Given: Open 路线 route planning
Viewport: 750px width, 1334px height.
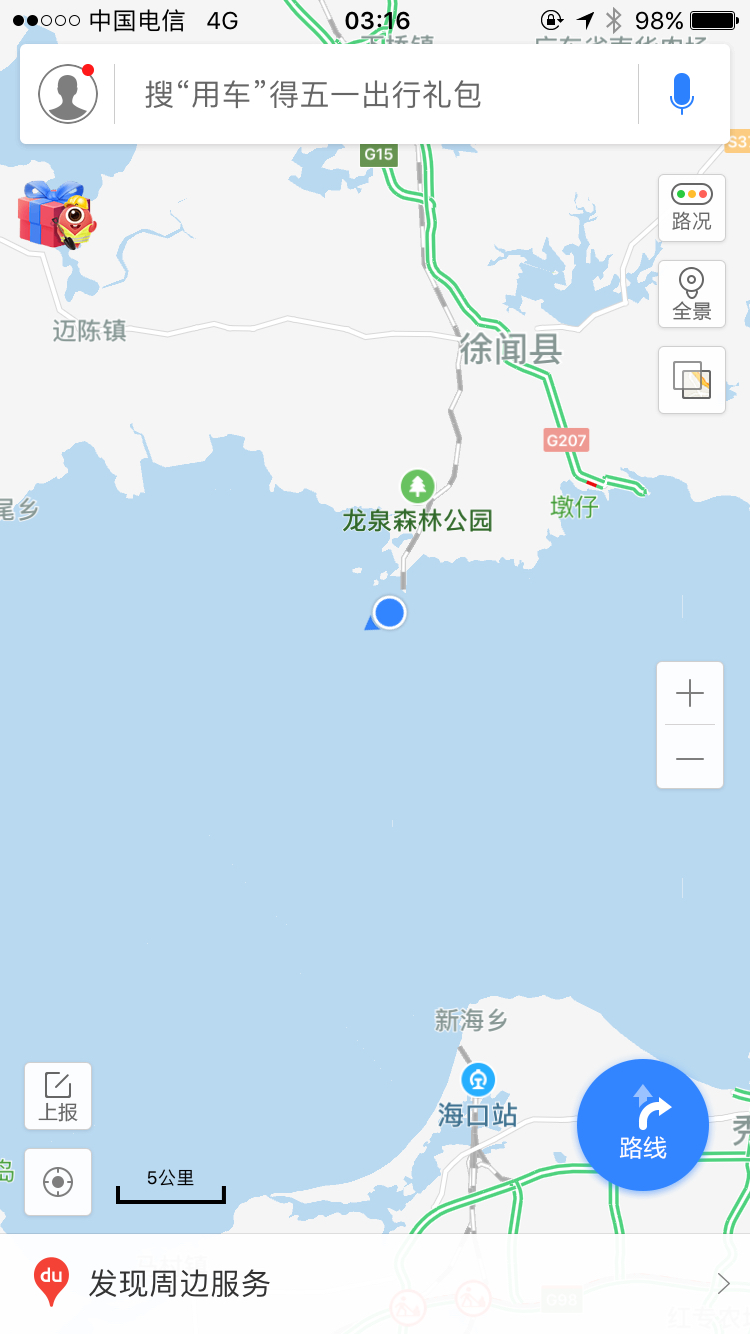Looking at the screenshot, I should [x=643, y=1125].
